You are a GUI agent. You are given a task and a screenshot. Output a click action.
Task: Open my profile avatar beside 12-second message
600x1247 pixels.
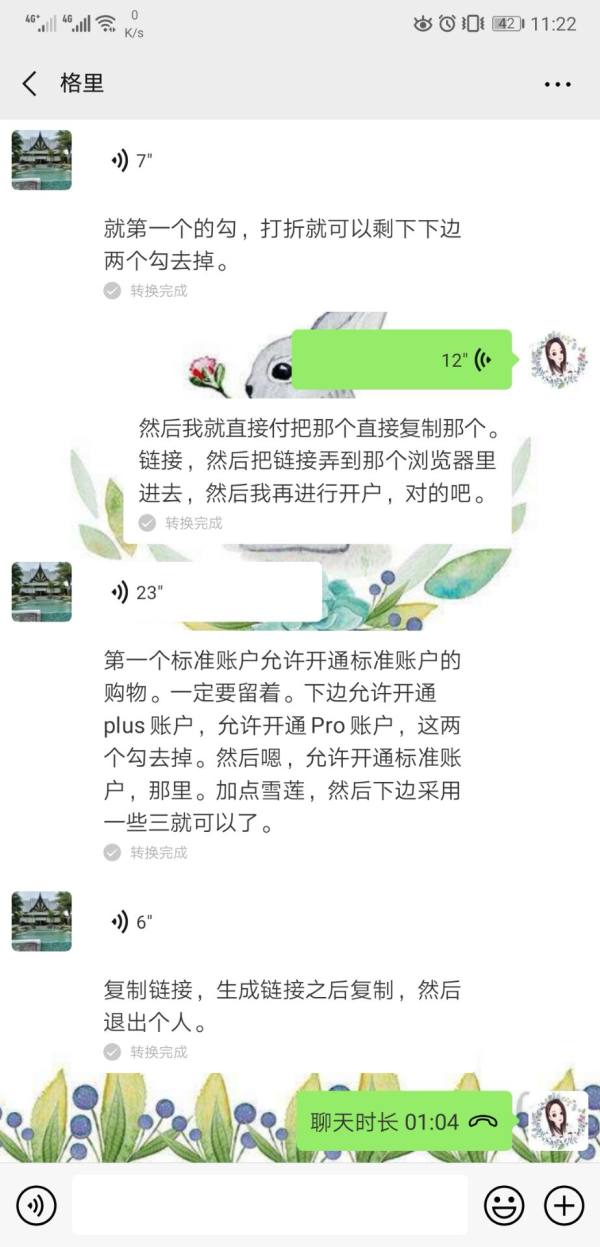558,360
